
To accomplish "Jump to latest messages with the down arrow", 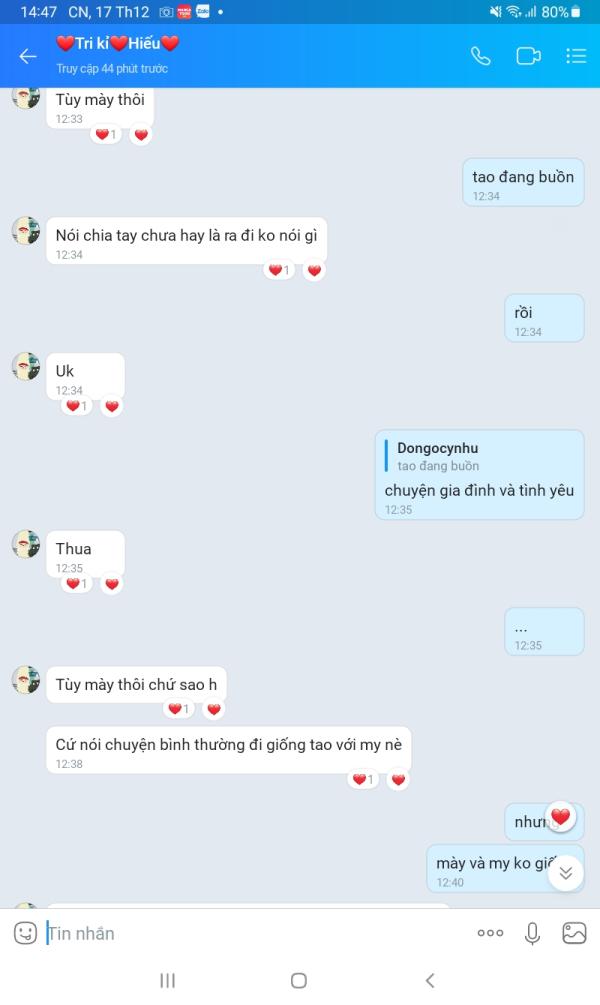I will [565, 872].
